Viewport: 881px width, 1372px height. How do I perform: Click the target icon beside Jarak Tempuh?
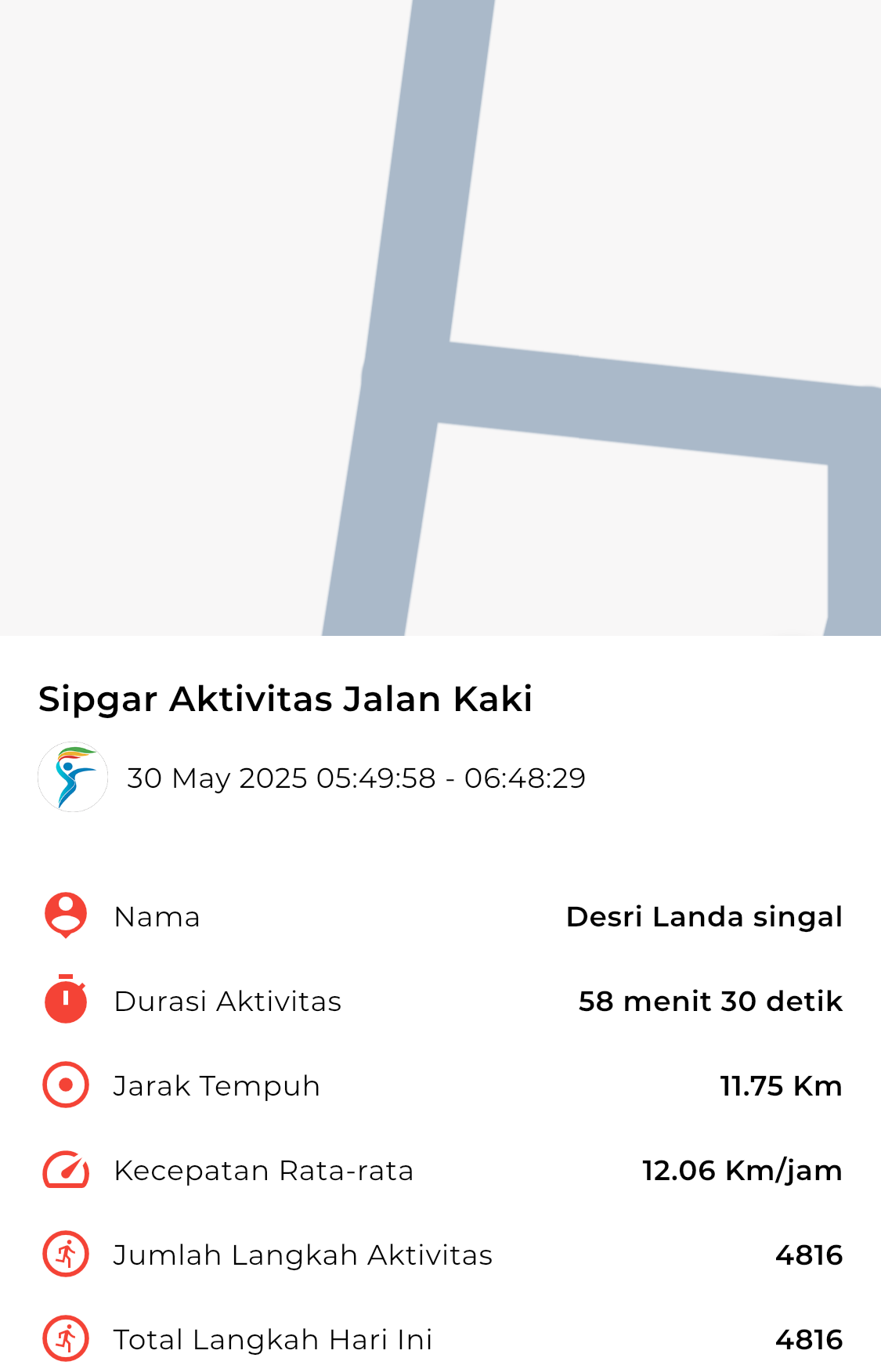coord(65,1085)
